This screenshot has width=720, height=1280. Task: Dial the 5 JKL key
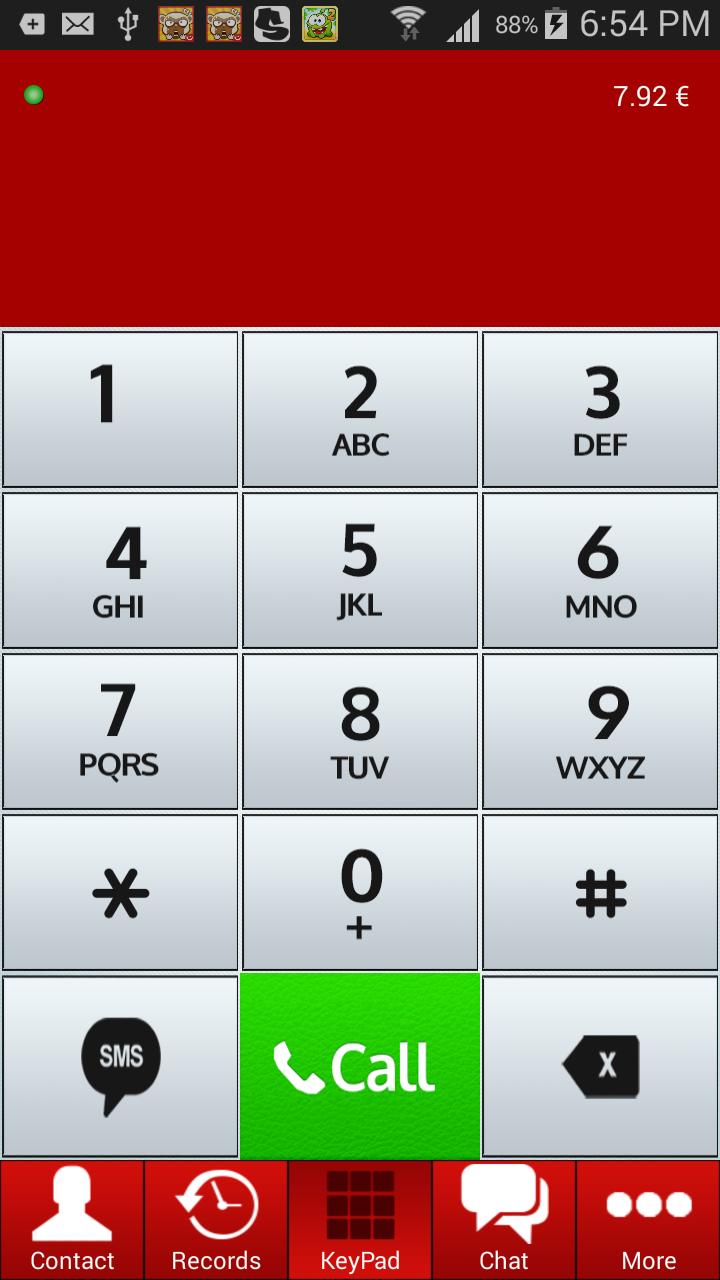[360, 570]
